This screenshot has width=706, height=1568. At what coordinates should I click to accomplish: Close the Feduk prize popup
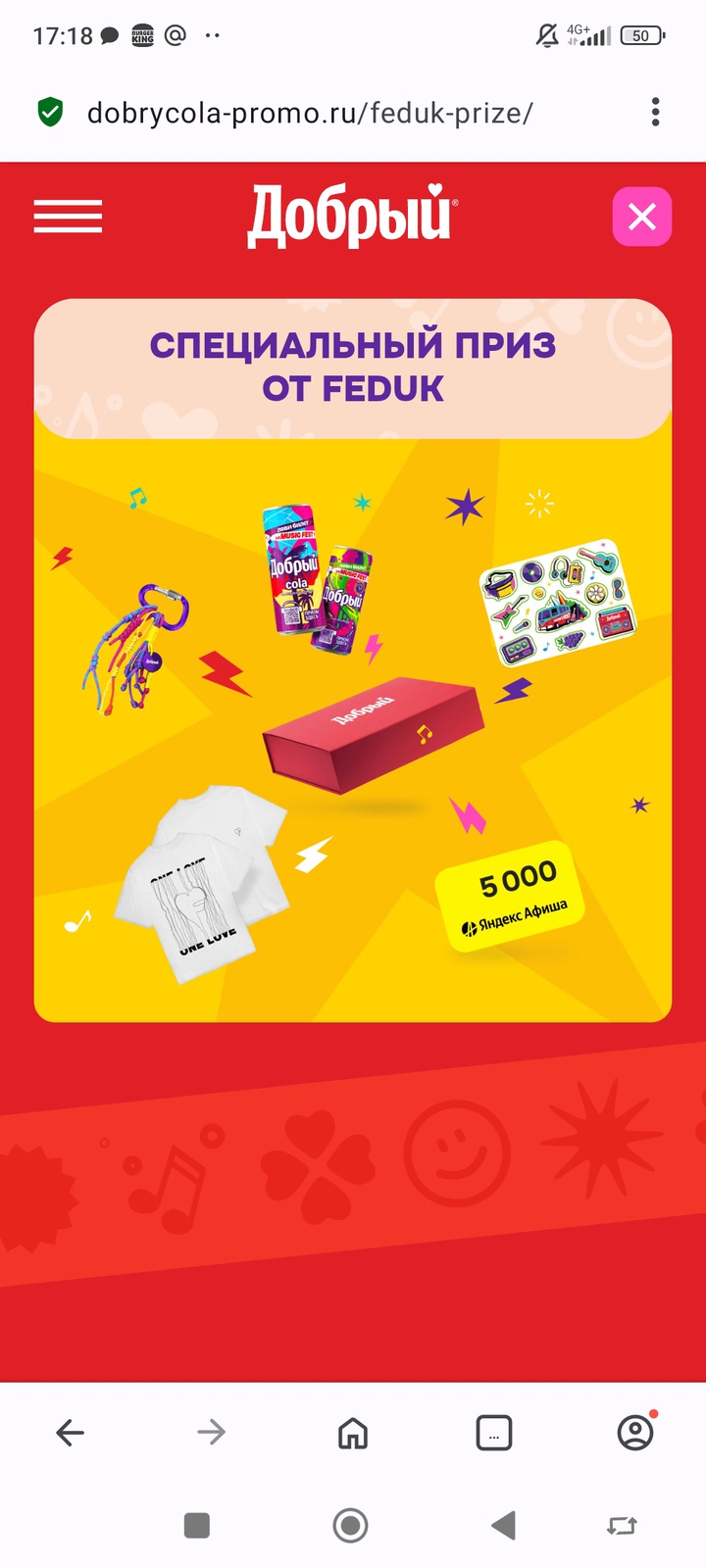pos(641,217)
